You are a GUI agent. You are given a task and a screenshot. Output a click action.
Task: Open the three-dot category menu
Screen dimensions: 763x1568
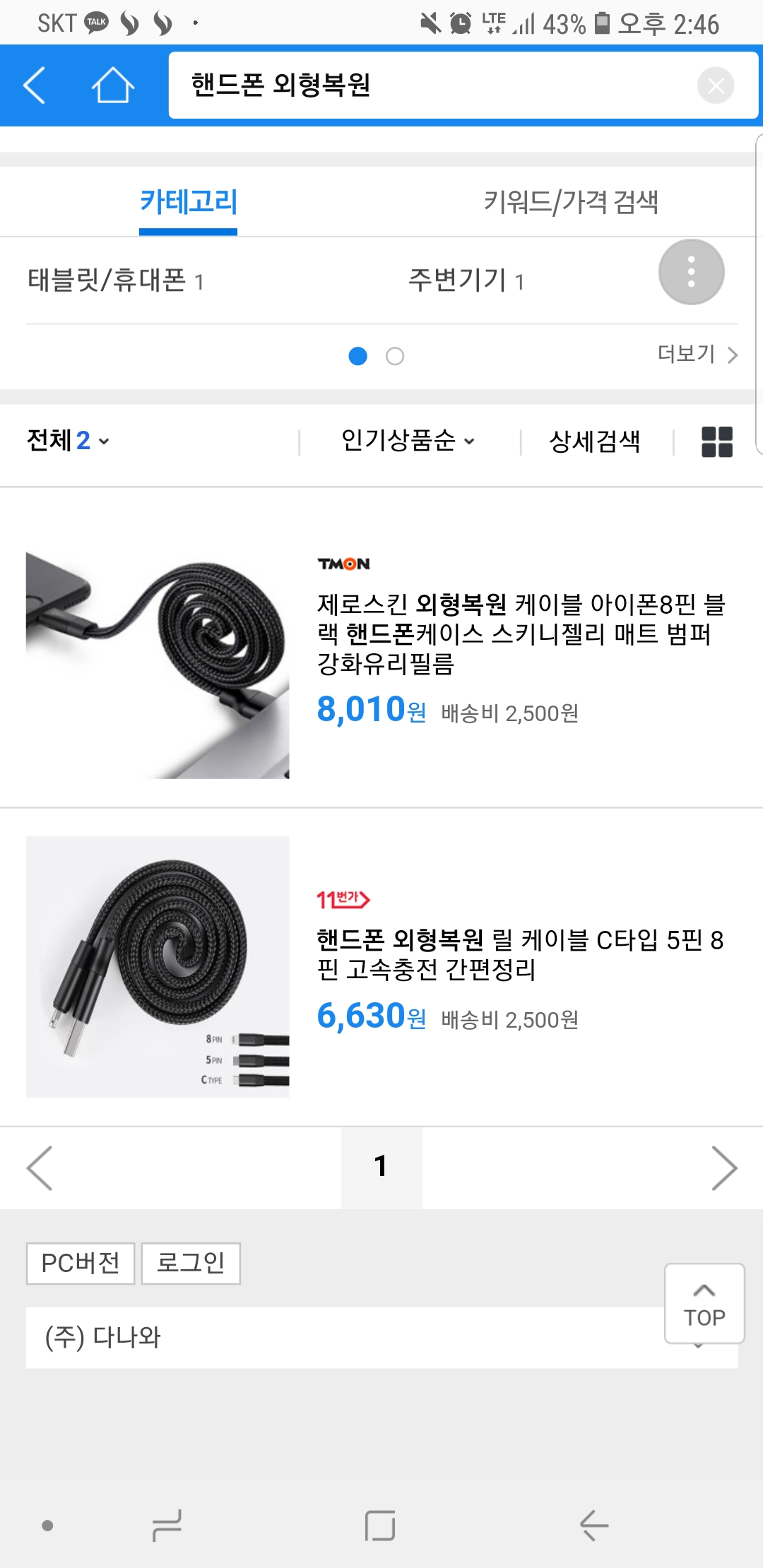click(x=691, y=273)
